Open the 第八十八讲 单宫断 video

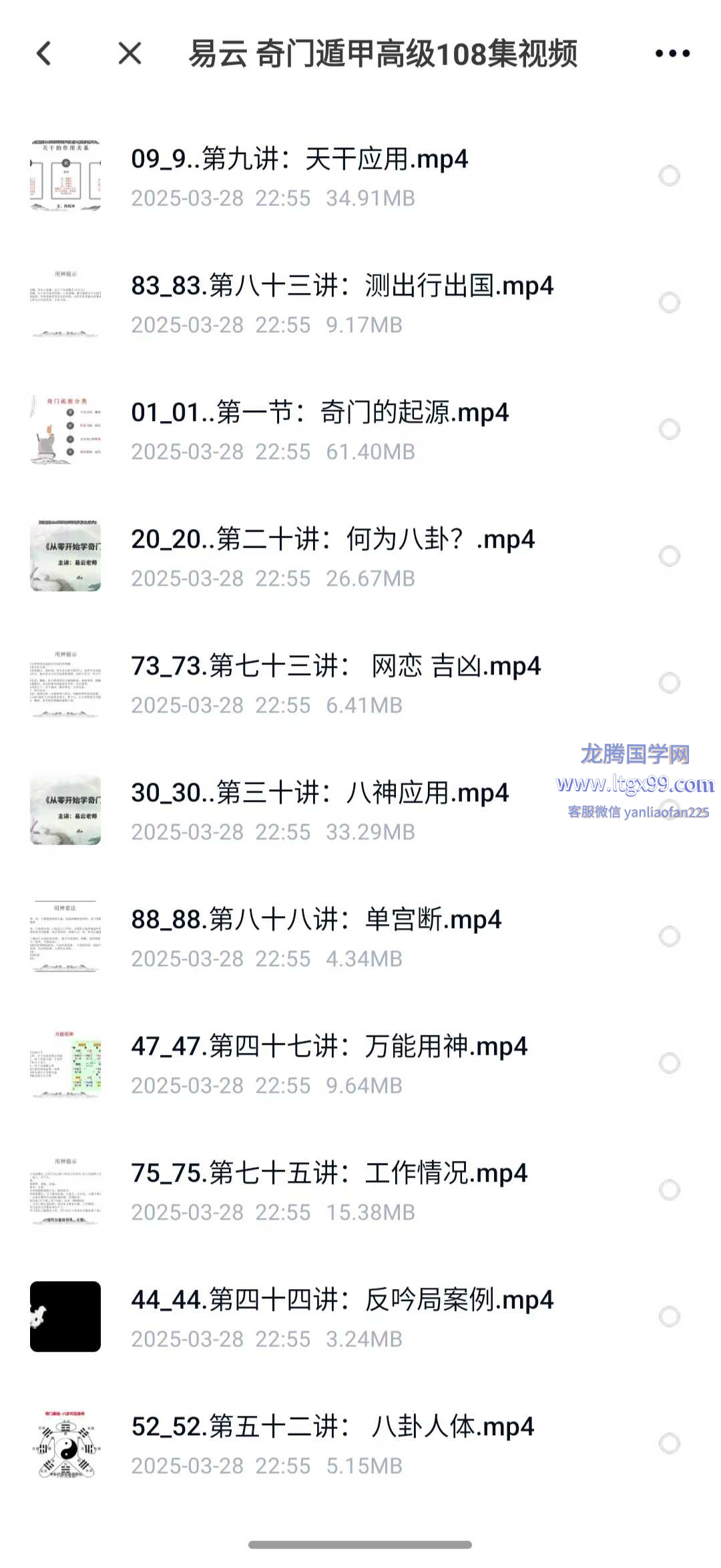(x=316, y=921)
